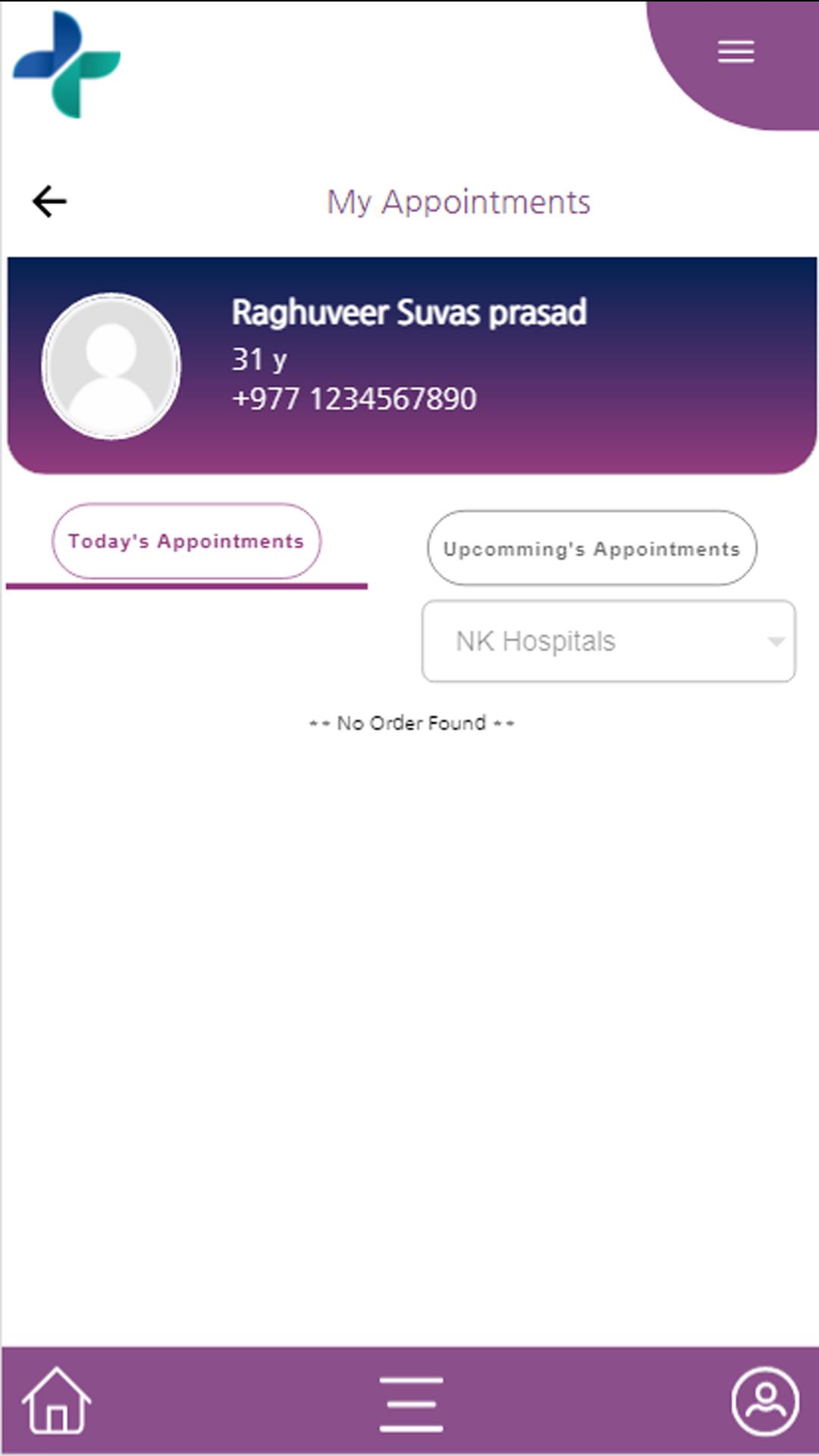Select the Today's Appointments tab
The image size is (819, 1456).
pos(187,541)
